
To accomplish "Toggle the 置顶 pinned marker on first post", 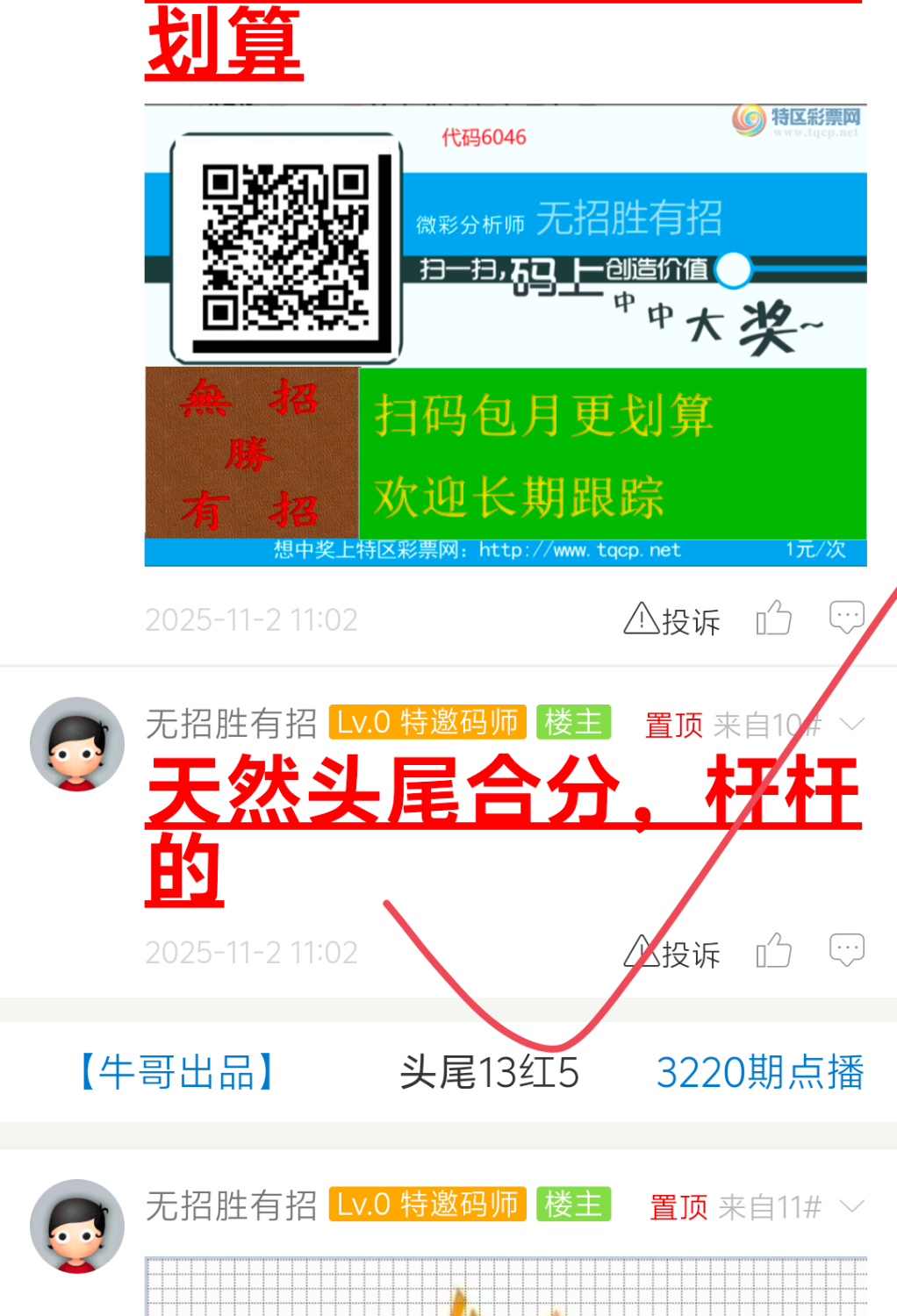I will [674, 725].
